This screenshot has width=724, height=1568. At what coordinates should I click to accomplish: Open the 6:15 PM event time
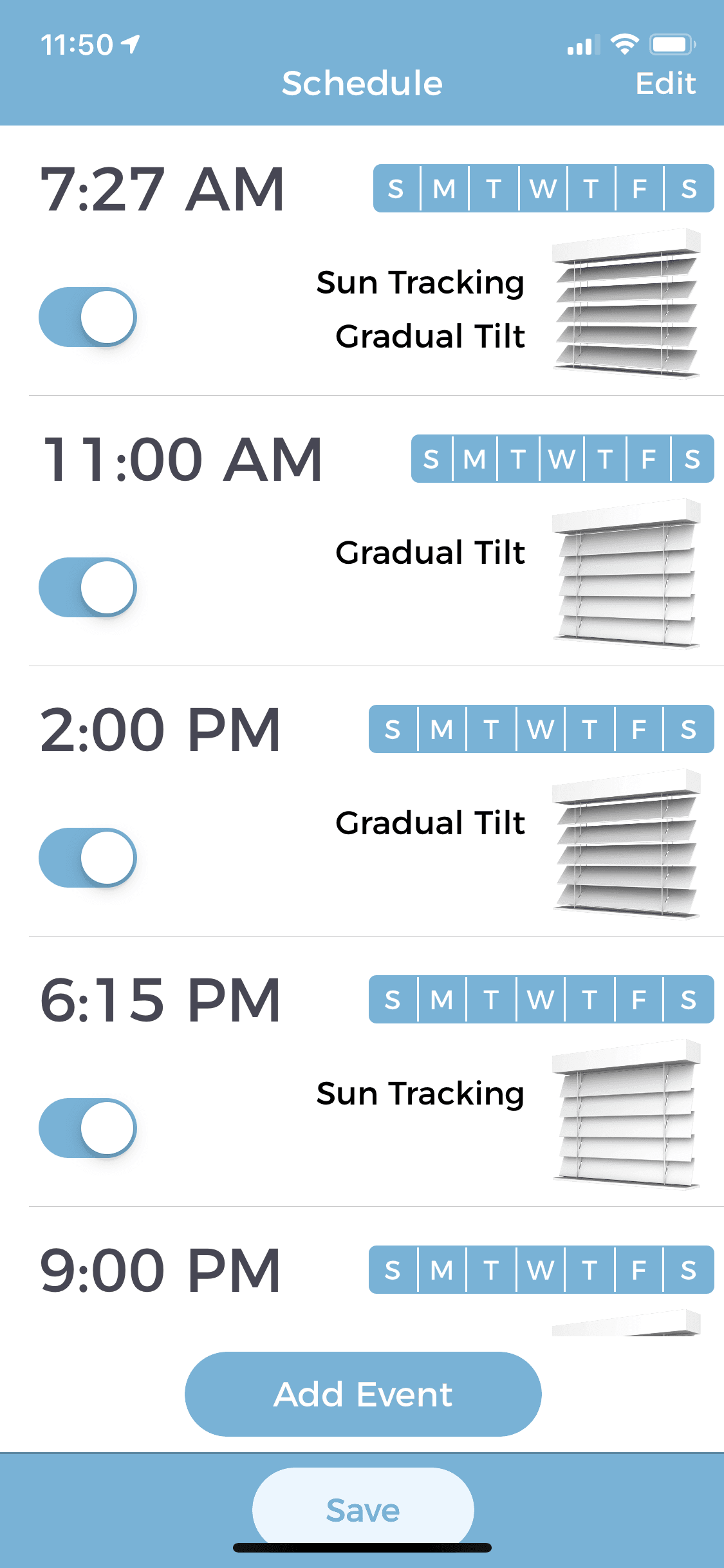click(x=160, y=1000)
